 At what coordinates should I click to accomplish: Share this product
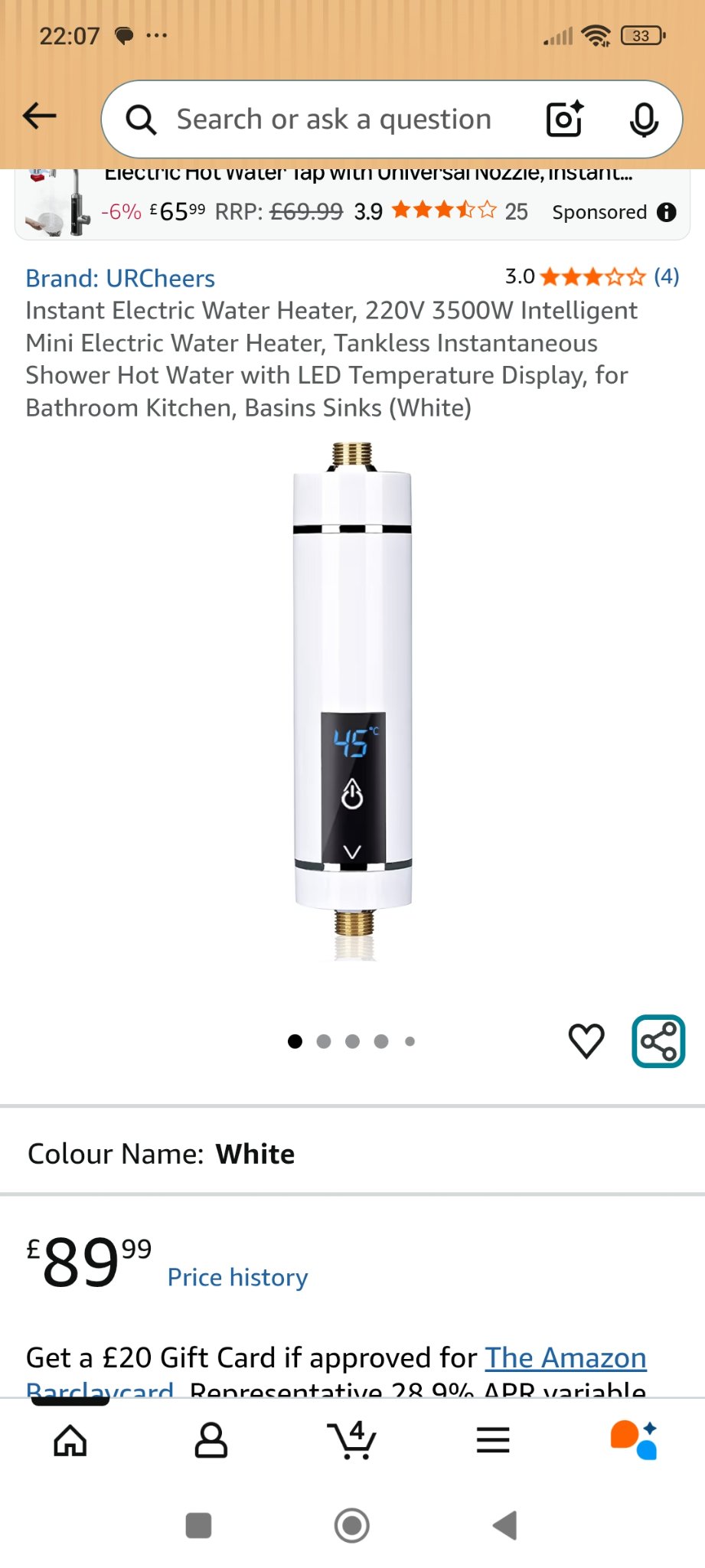(658, 1041)
